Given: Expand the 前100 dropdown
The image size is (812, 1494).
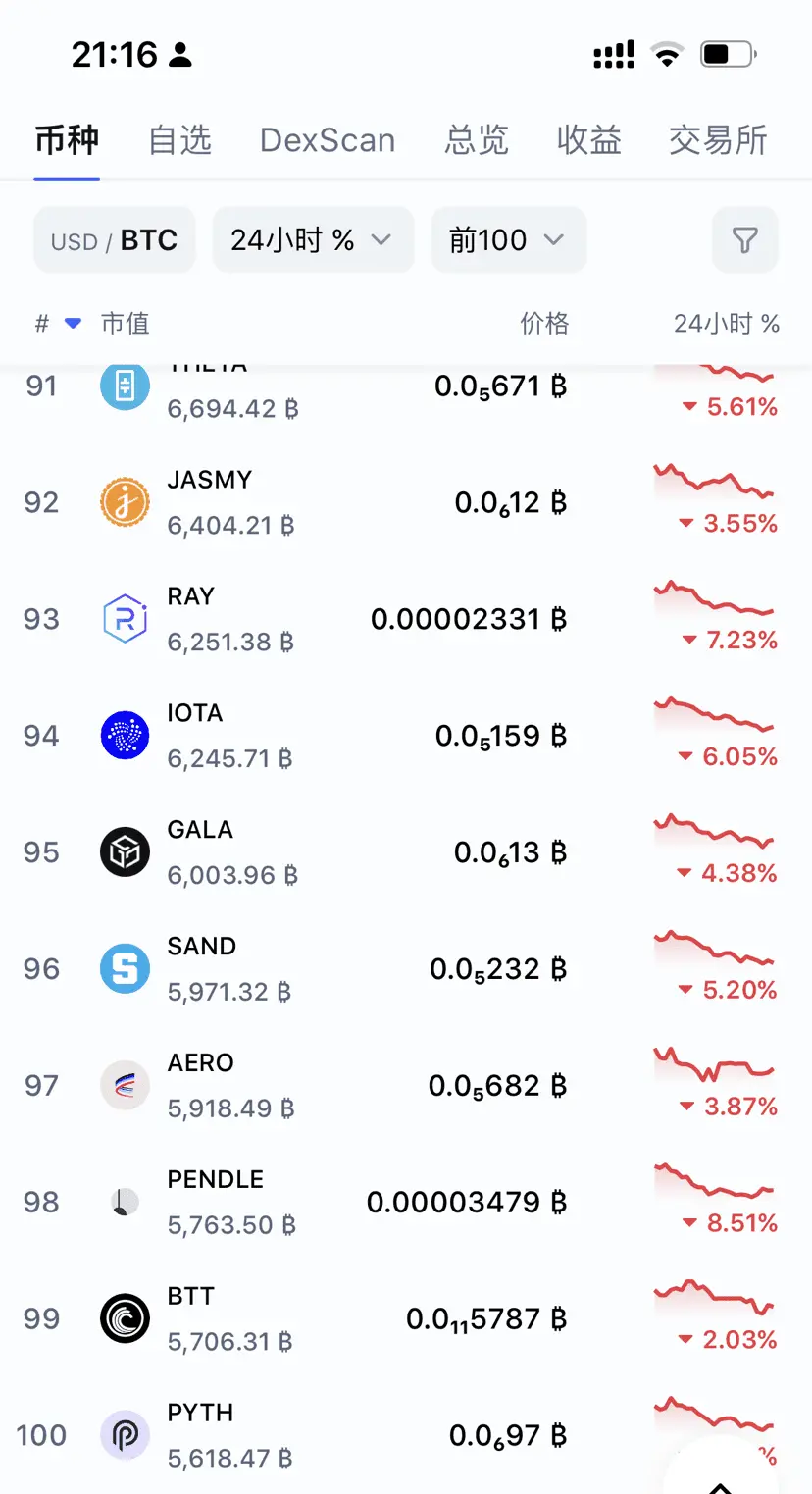Looking at the screenshot, I should 508,239.
